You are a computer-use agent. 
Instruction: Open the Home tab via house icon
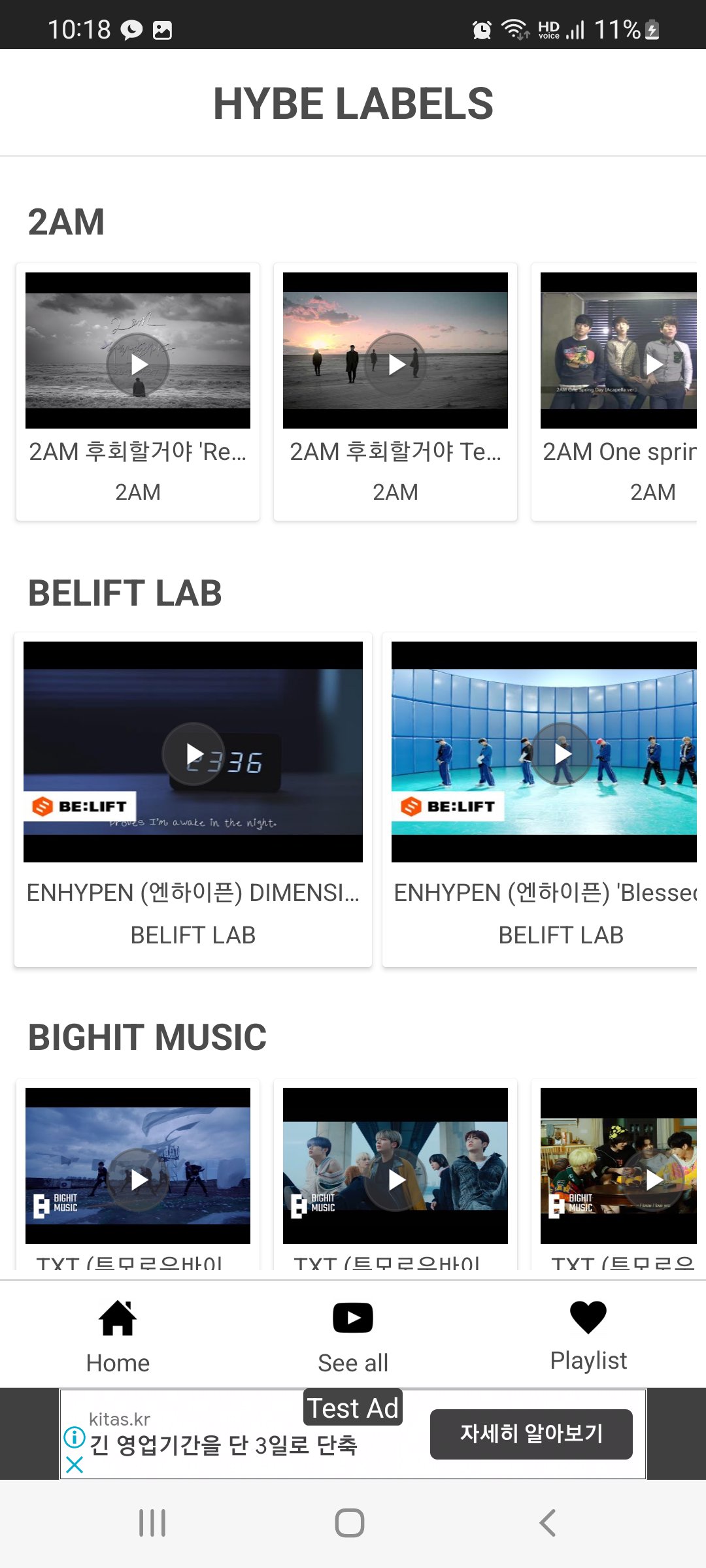pyautogui.click(x=118, y=1318)
